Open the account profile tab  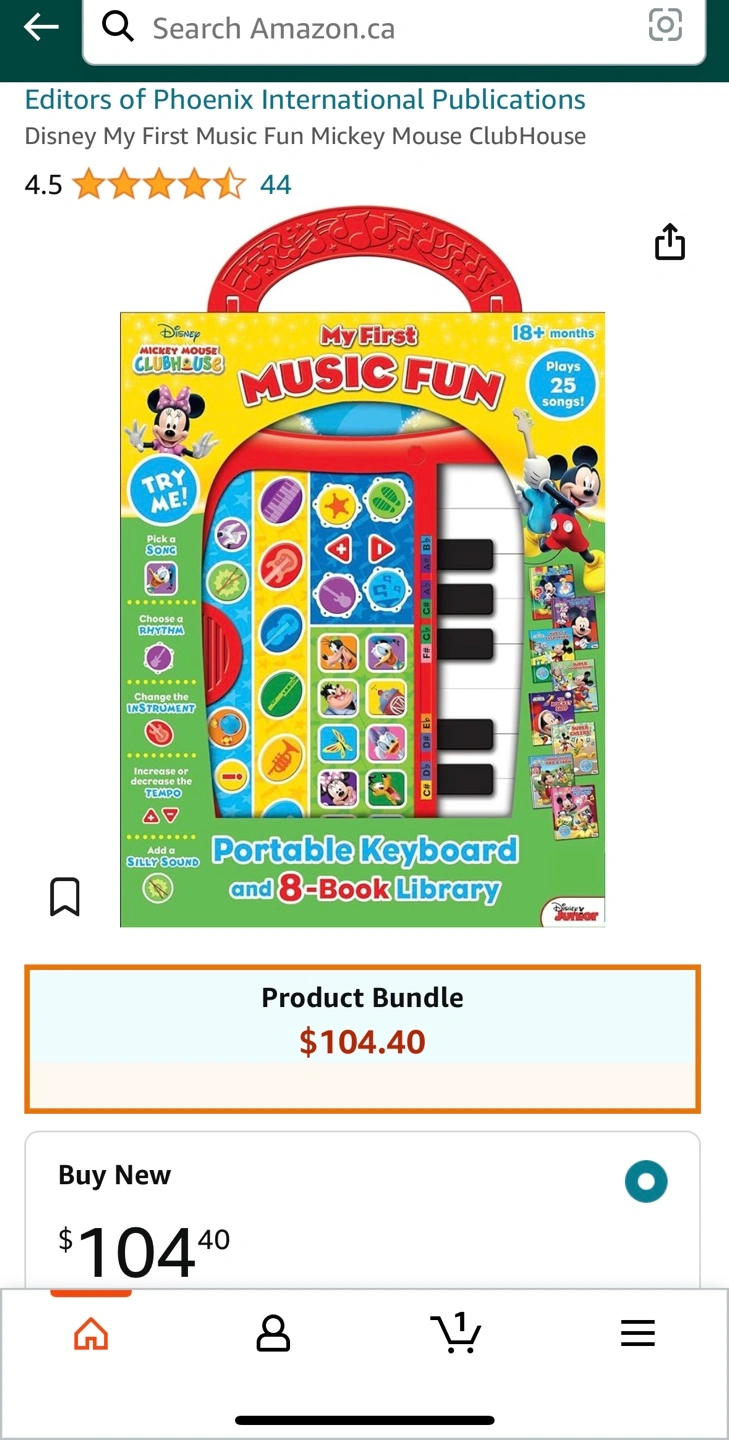point(273,1333)
